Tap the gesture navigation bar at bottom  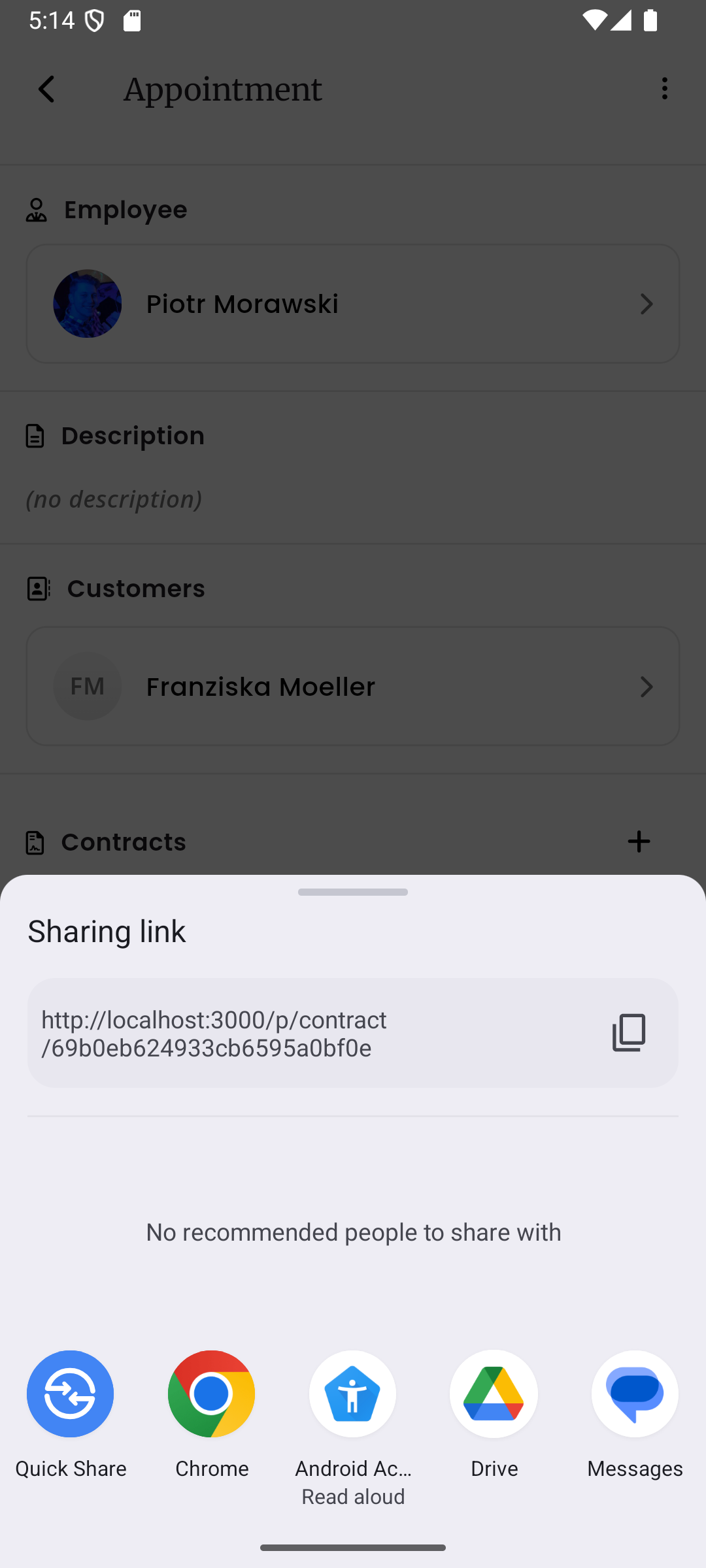point(352,1546)
